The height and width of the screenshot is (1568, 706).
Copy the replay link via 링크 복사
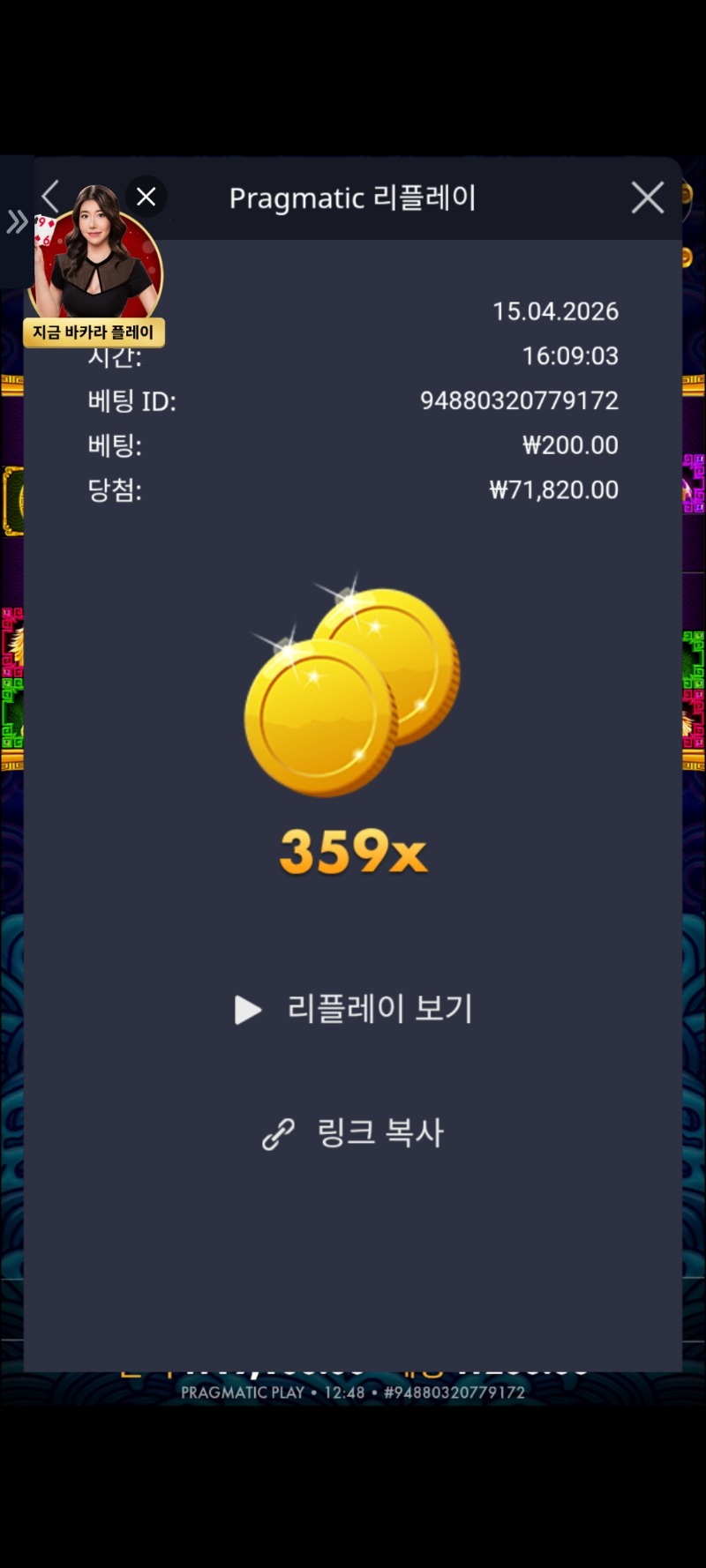[x=355, y=1133]
